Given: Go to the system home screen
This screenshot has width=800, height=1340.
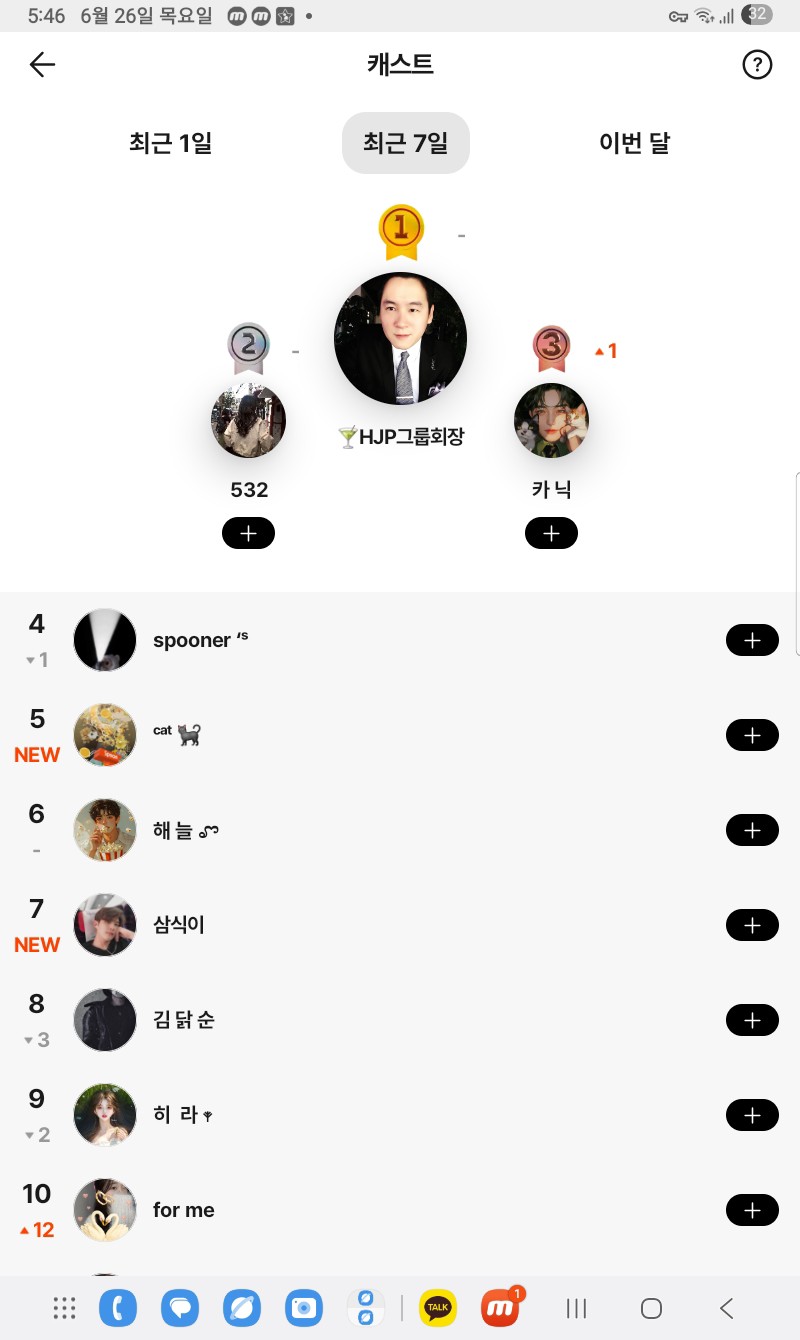Looking at the screenshot, I should [x=651, y=1307].
